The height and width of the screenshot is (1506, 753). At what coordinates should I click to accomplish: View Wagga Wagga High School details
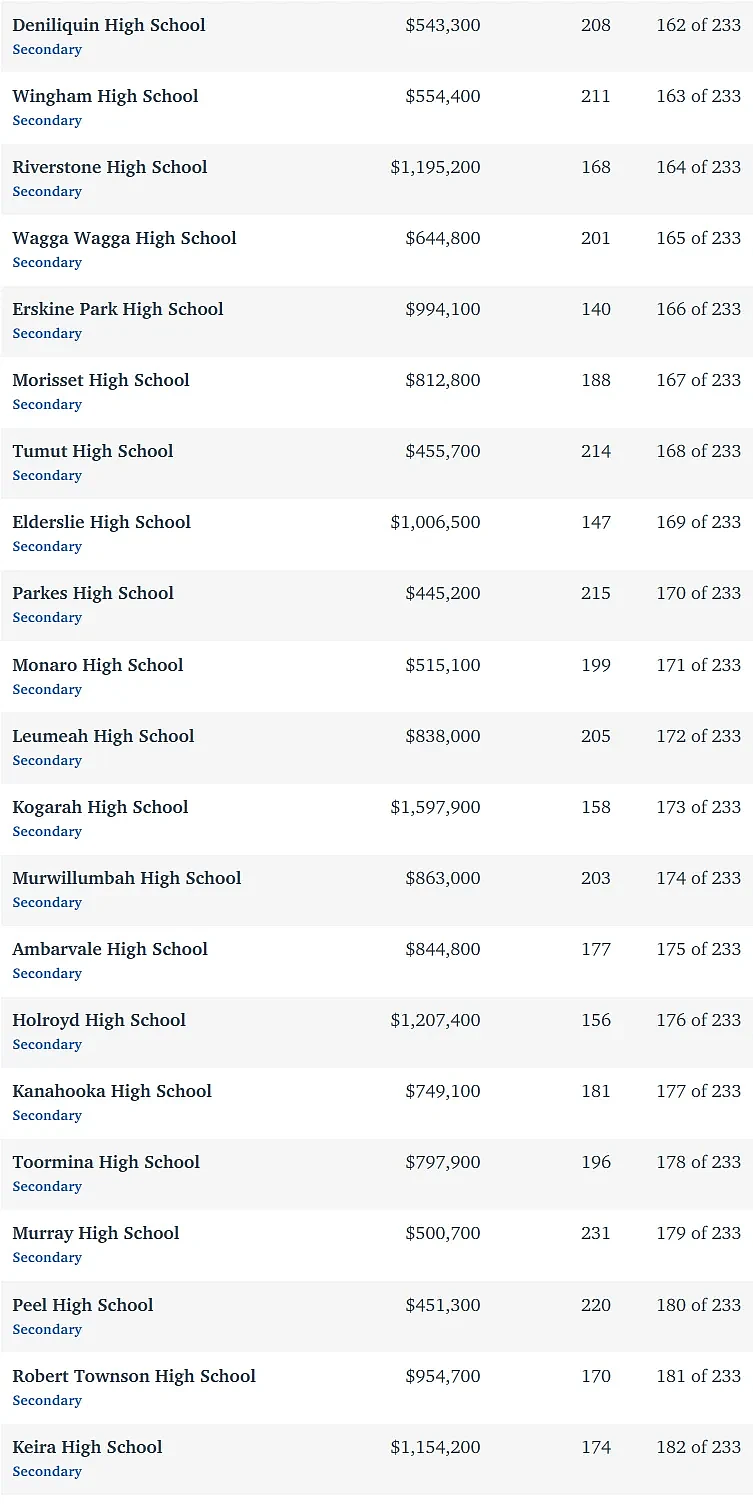pos(124,238)
